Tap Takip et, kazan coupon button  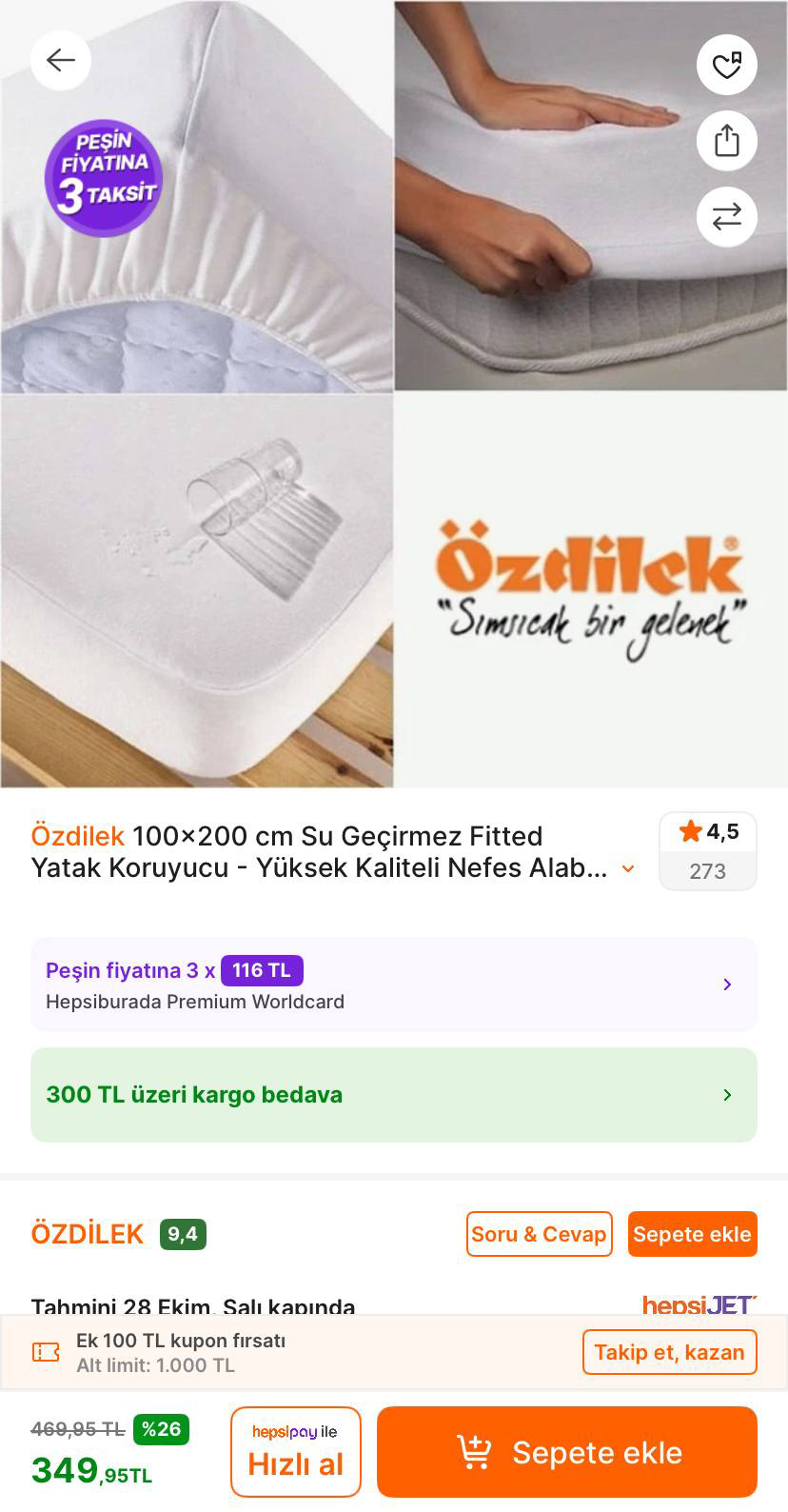click(669, 1352)
